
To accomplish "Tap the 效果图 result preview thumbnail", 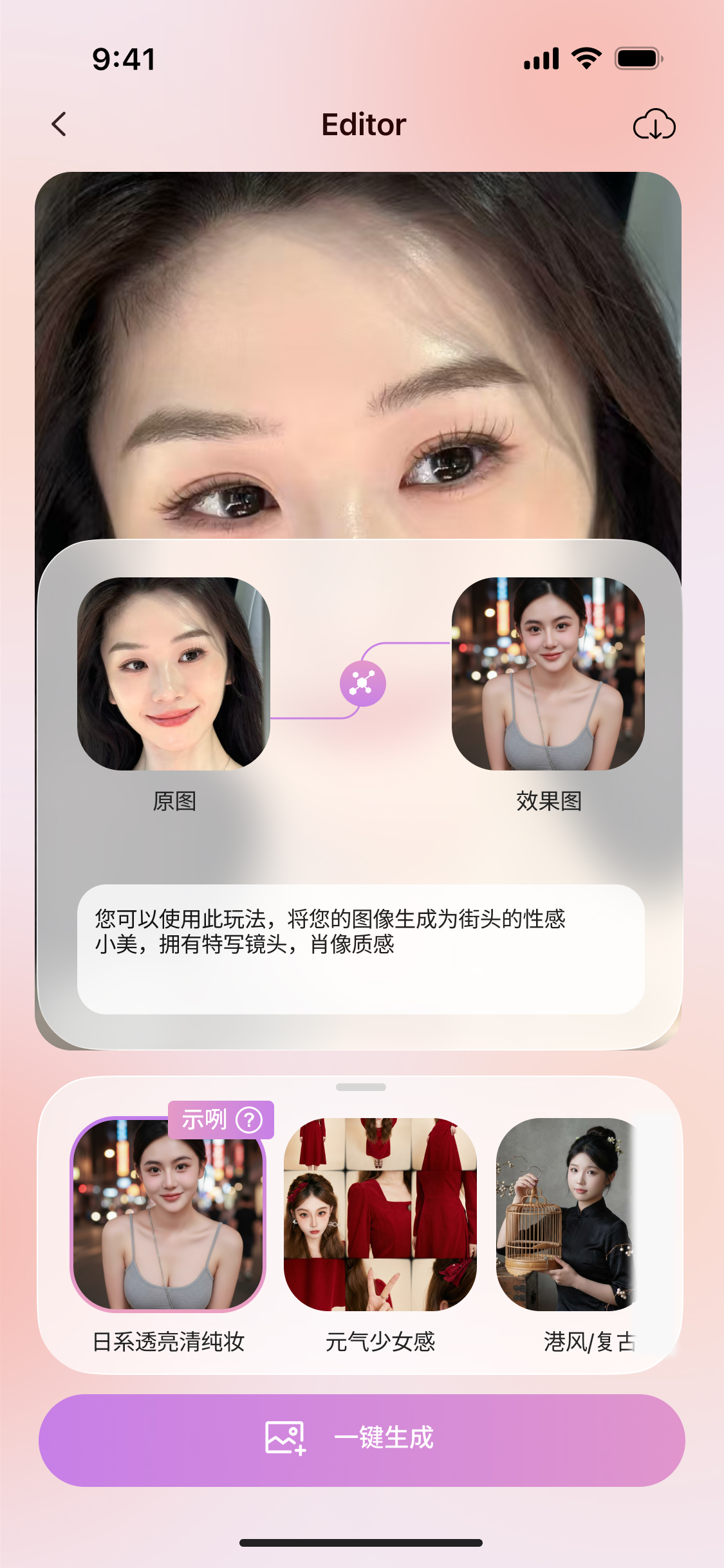I will [548, 674].
